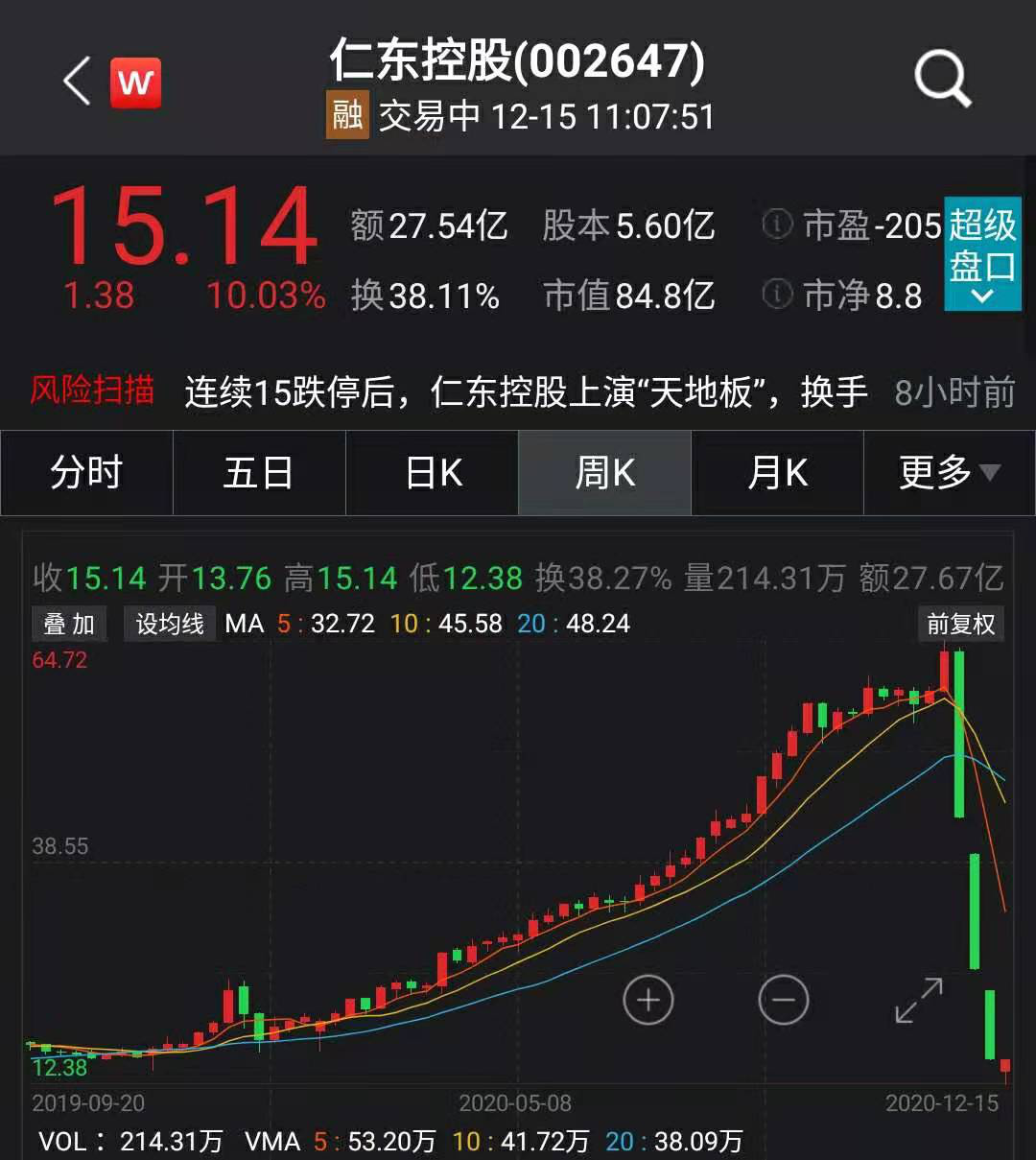The width and height of the screenshot is (1036, 1160).
Task: Open the stock search magnifier
Action: pyautogui.click(x=943, y=79)
